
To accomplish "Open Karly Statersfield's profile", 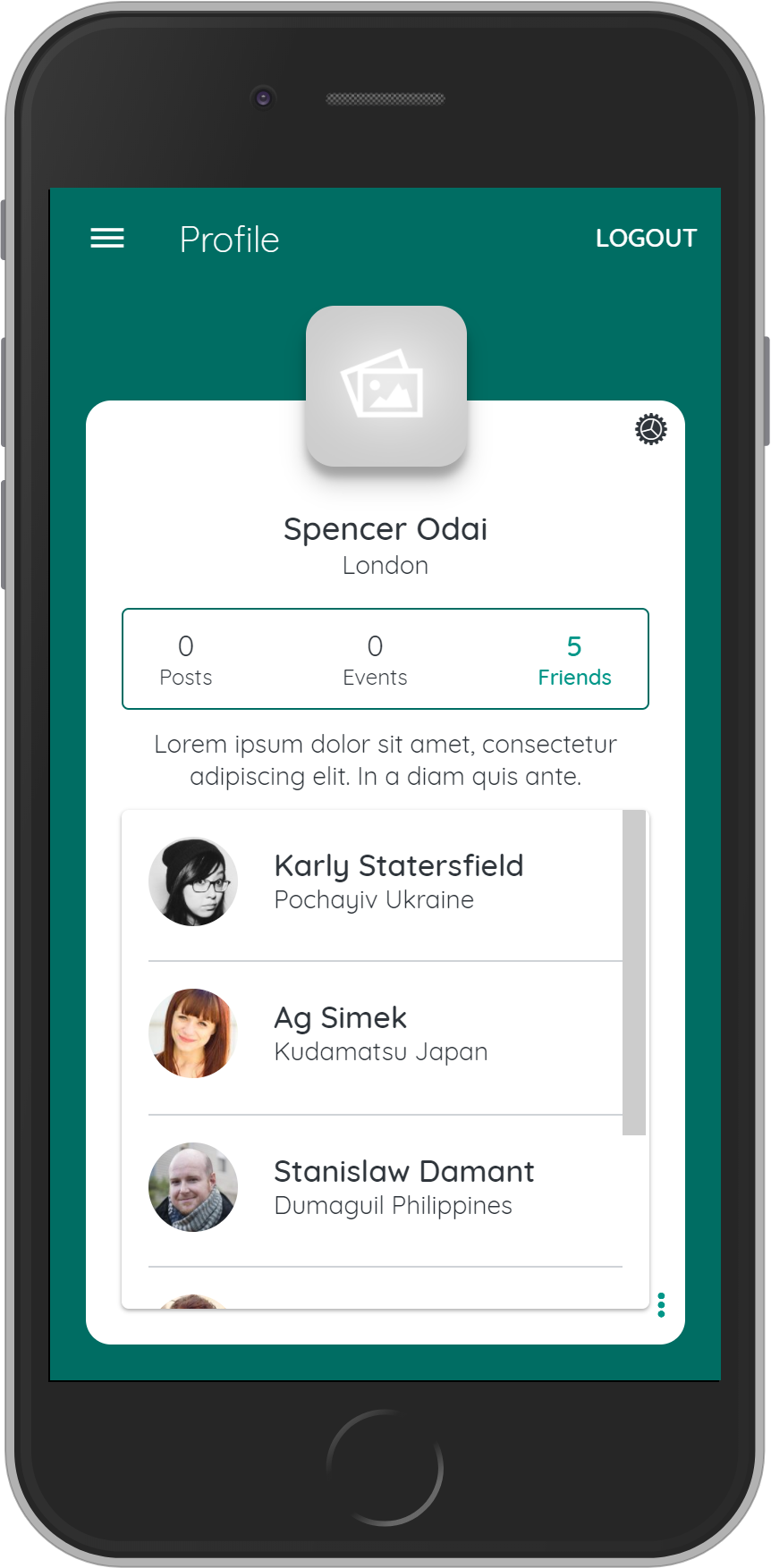I will pyautogui.click(x=385, y=882).
